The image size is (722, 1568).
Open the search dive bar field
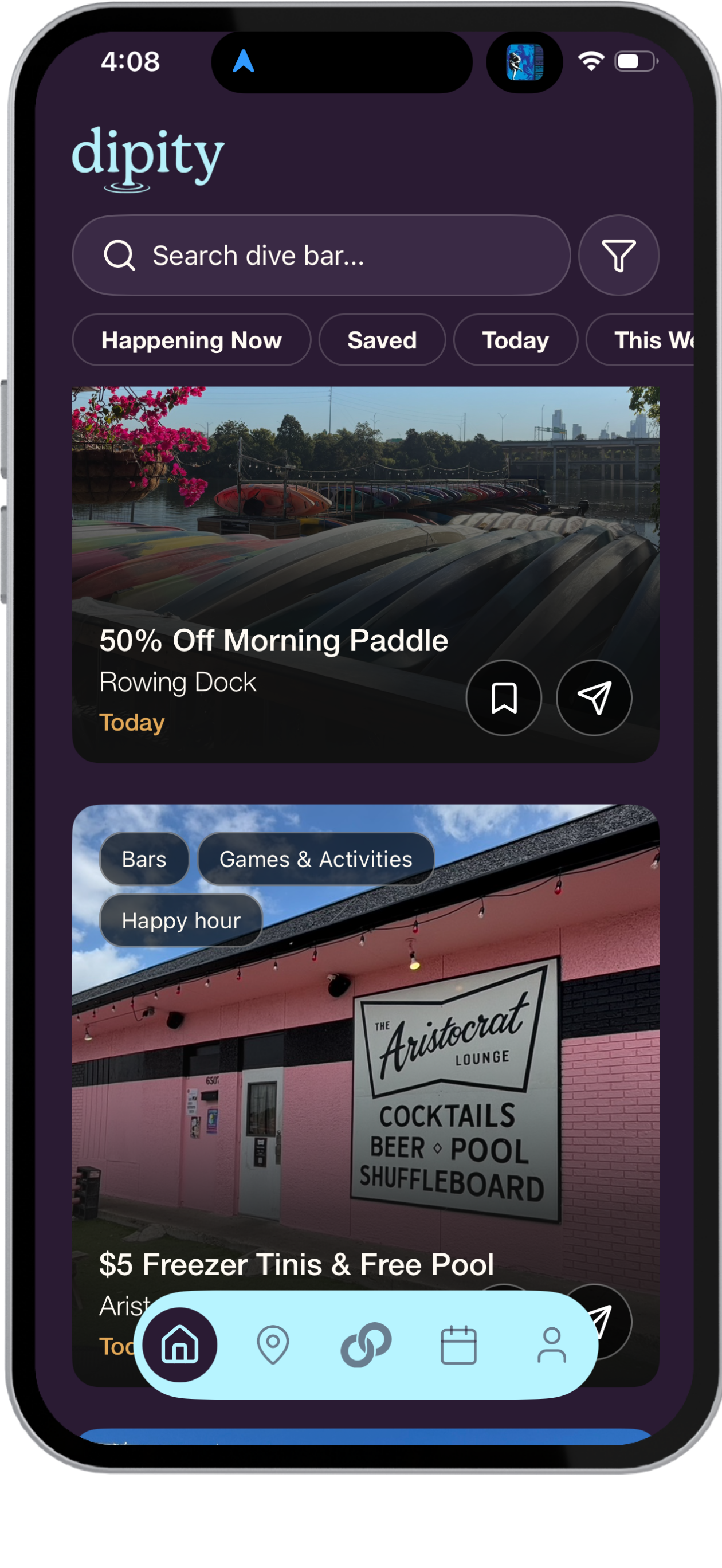(321, 255)
